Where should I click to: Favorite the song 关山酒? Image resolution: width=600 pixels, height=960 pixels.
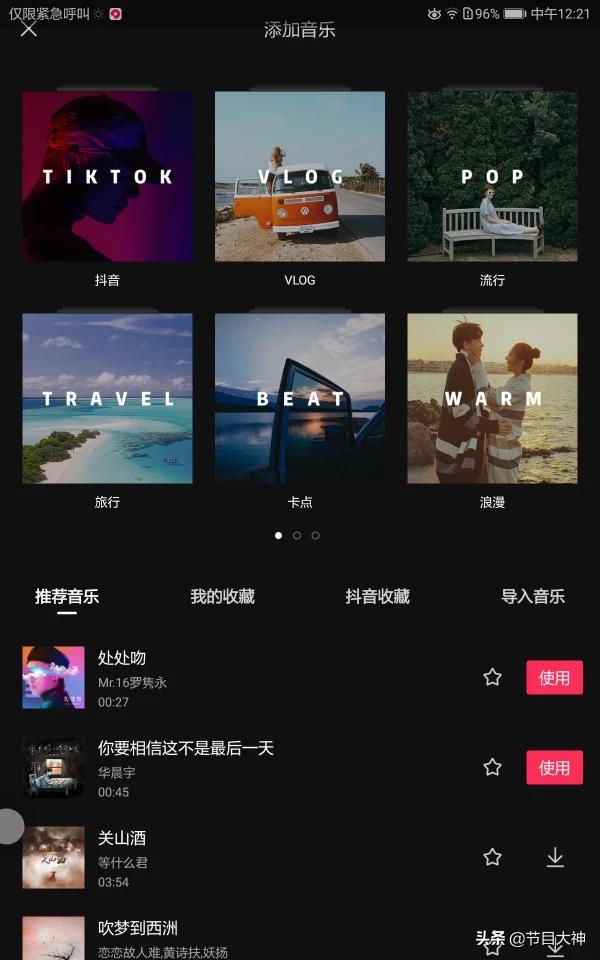492,857
